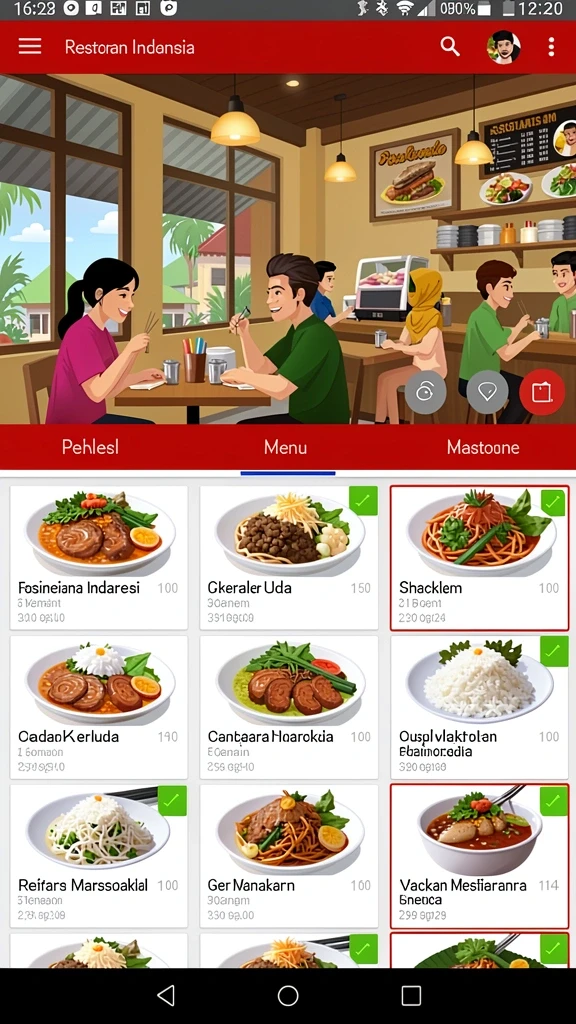Open the Gkeraler Uda dish card
The image size is (576, 1024).
tap(289, 558)
